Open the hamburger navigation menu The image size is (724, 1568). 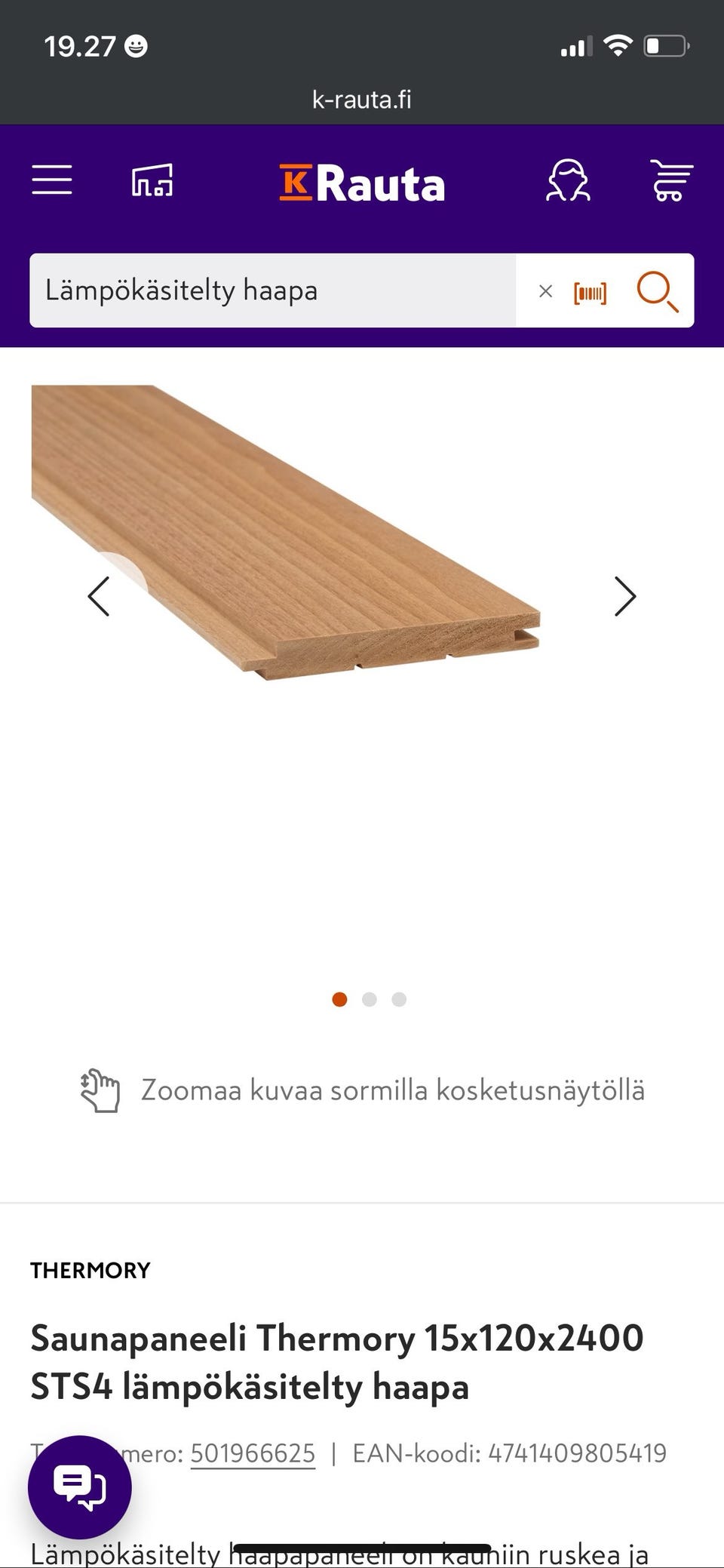click(x=52, y=181)
